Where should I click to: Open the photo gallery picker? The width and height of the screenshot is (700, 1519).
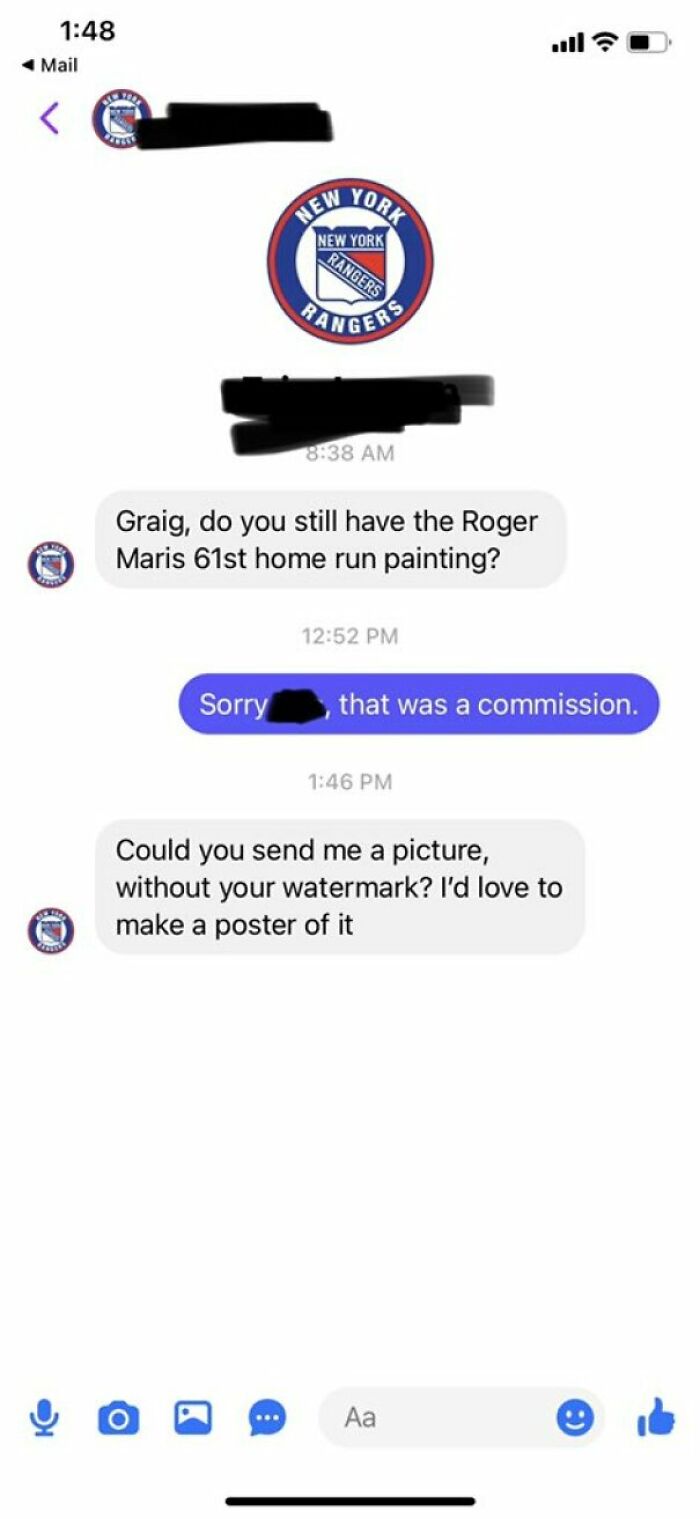(193, 1417)
